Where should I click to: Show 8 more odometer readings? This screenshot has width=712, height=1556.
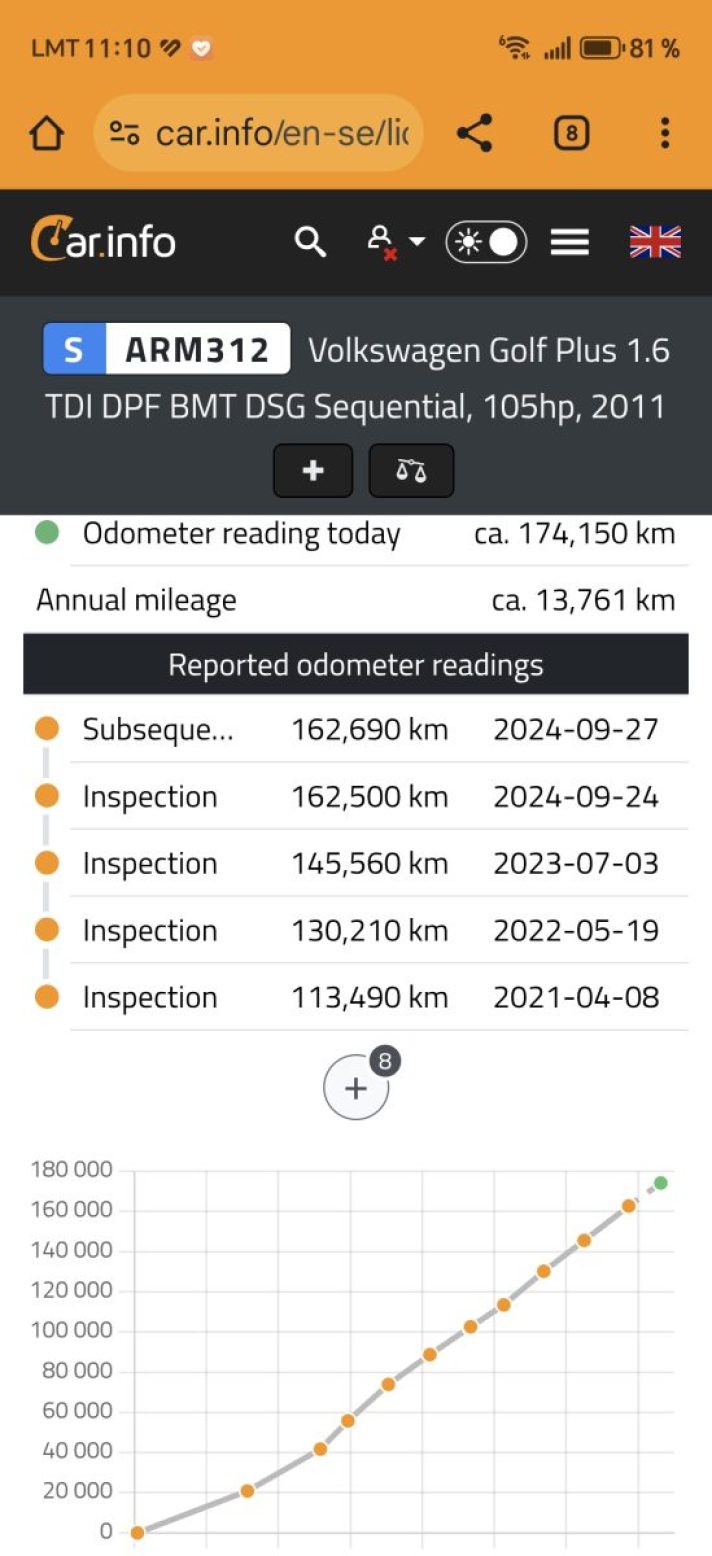(x=357, y=1088)
